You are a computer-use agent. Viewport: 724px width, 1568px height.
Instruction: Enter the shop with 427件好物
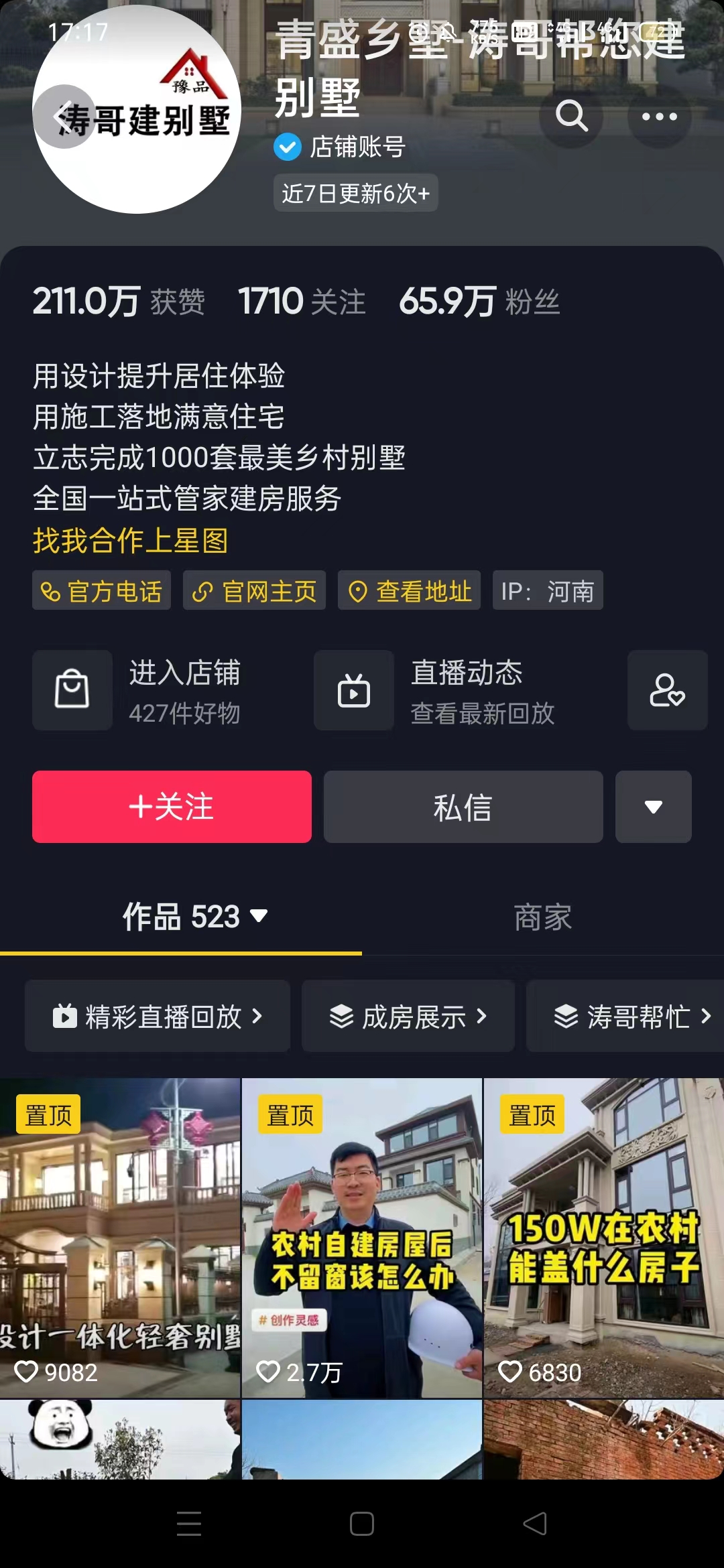point(147,691)
